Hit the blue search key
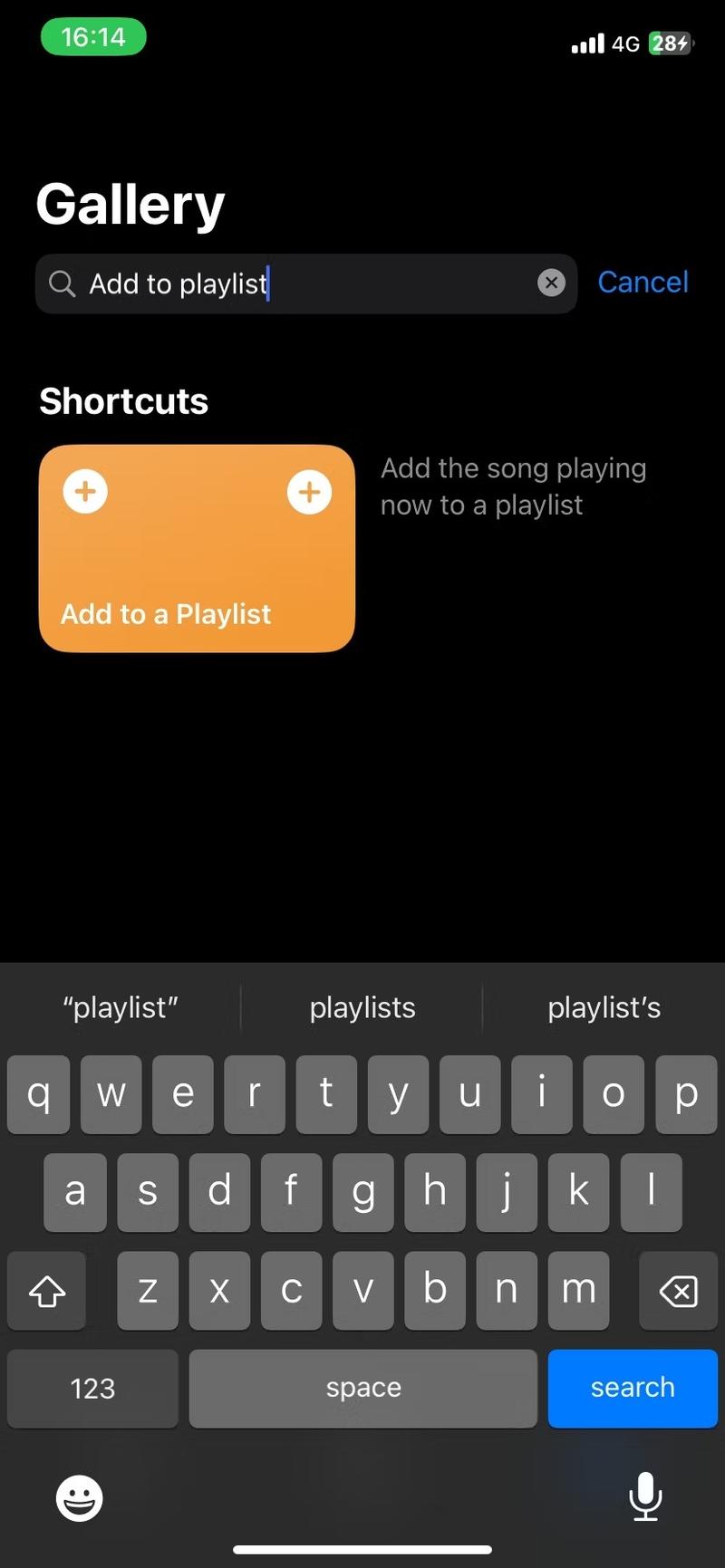Image resolution: width=725 pixels, height=1568 pixels. pos(633,1388)
